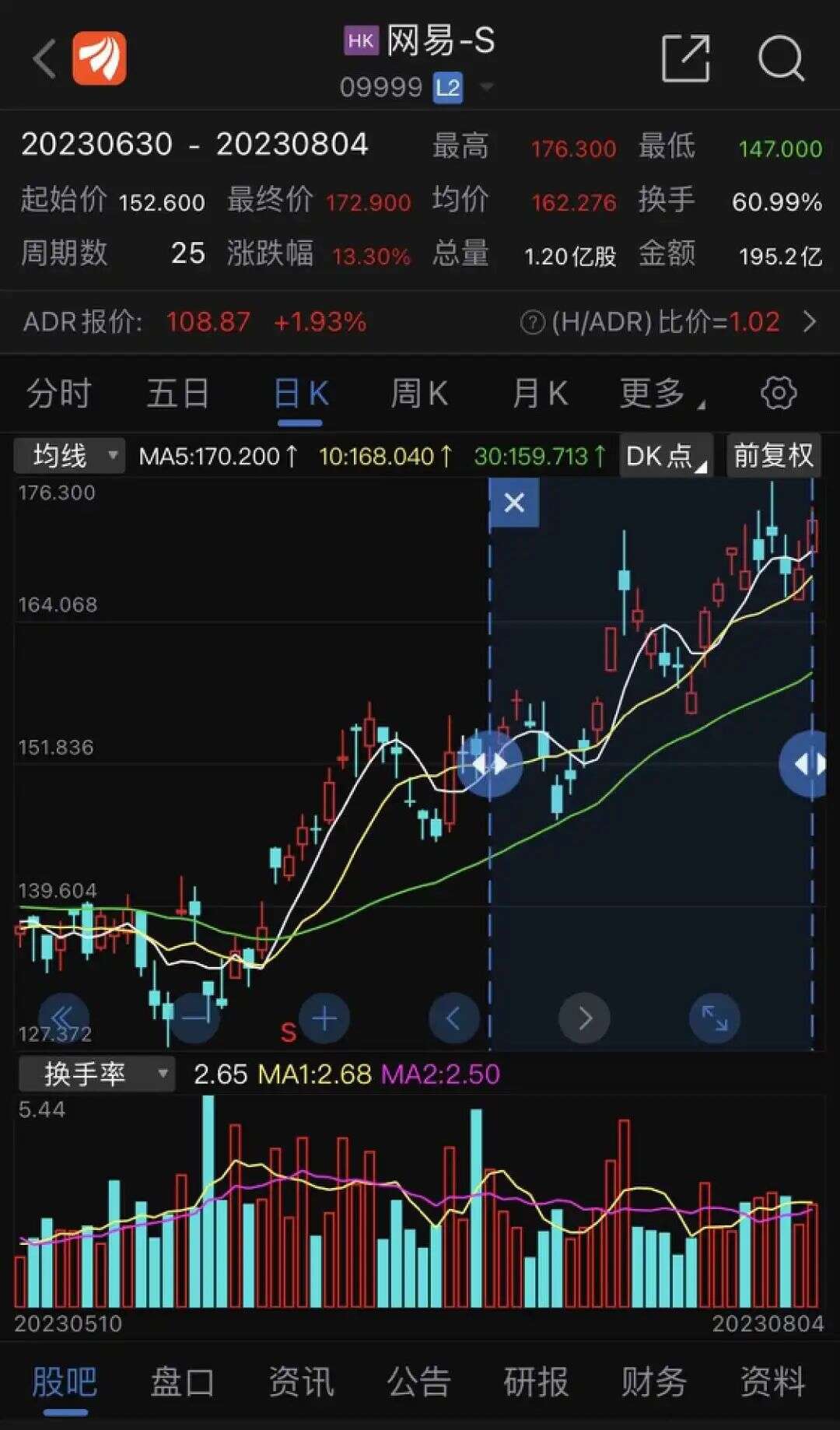
Task: Enable 前复权 price adjustment mode
Action: click(x=772, y=455)
